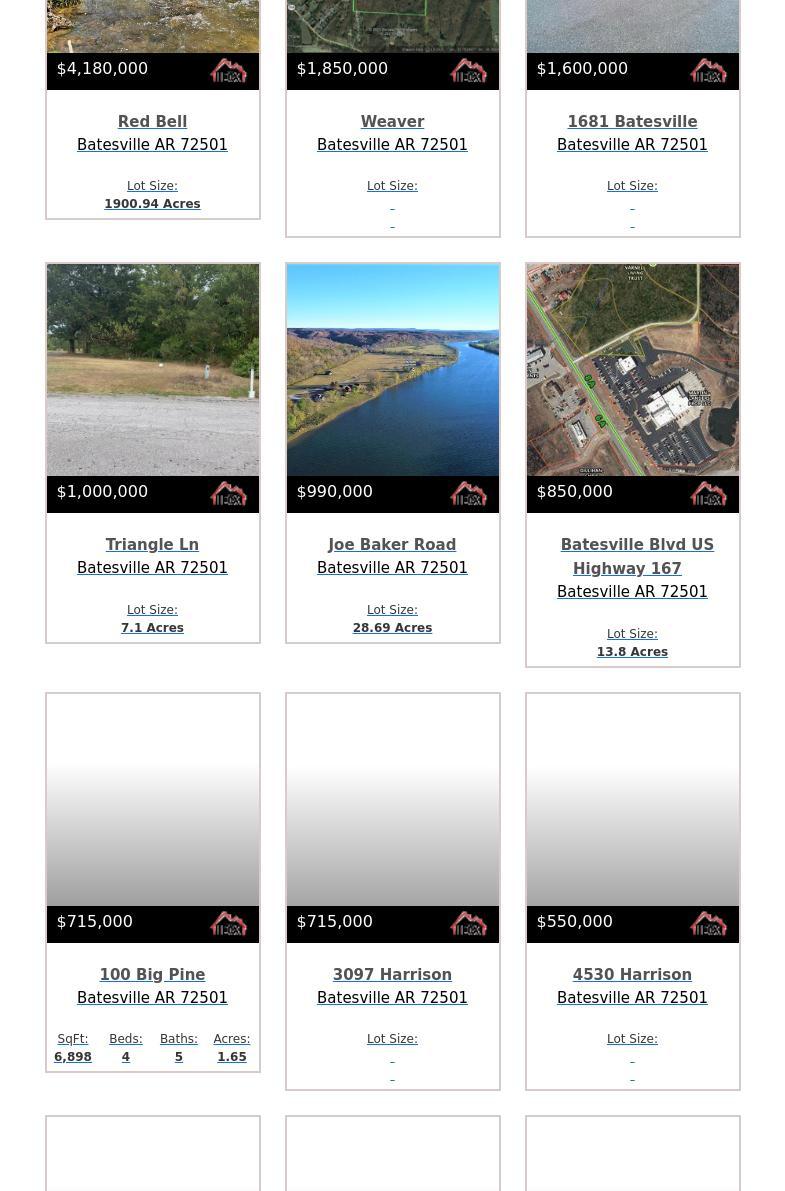Tap the 7.1 Acres lot size link

[152, 628]
